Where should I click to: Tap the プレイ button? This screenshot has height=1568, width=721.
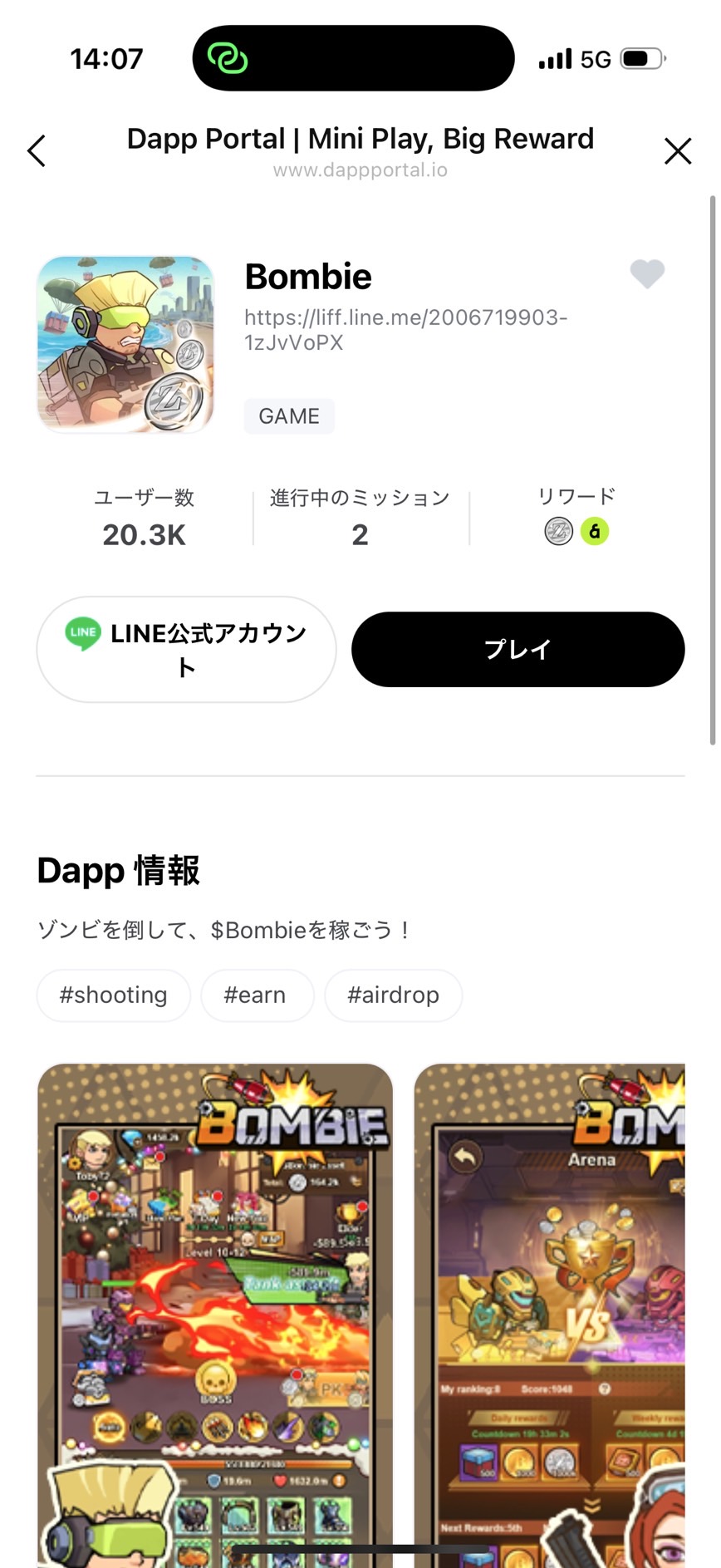[x=517, y=649]
